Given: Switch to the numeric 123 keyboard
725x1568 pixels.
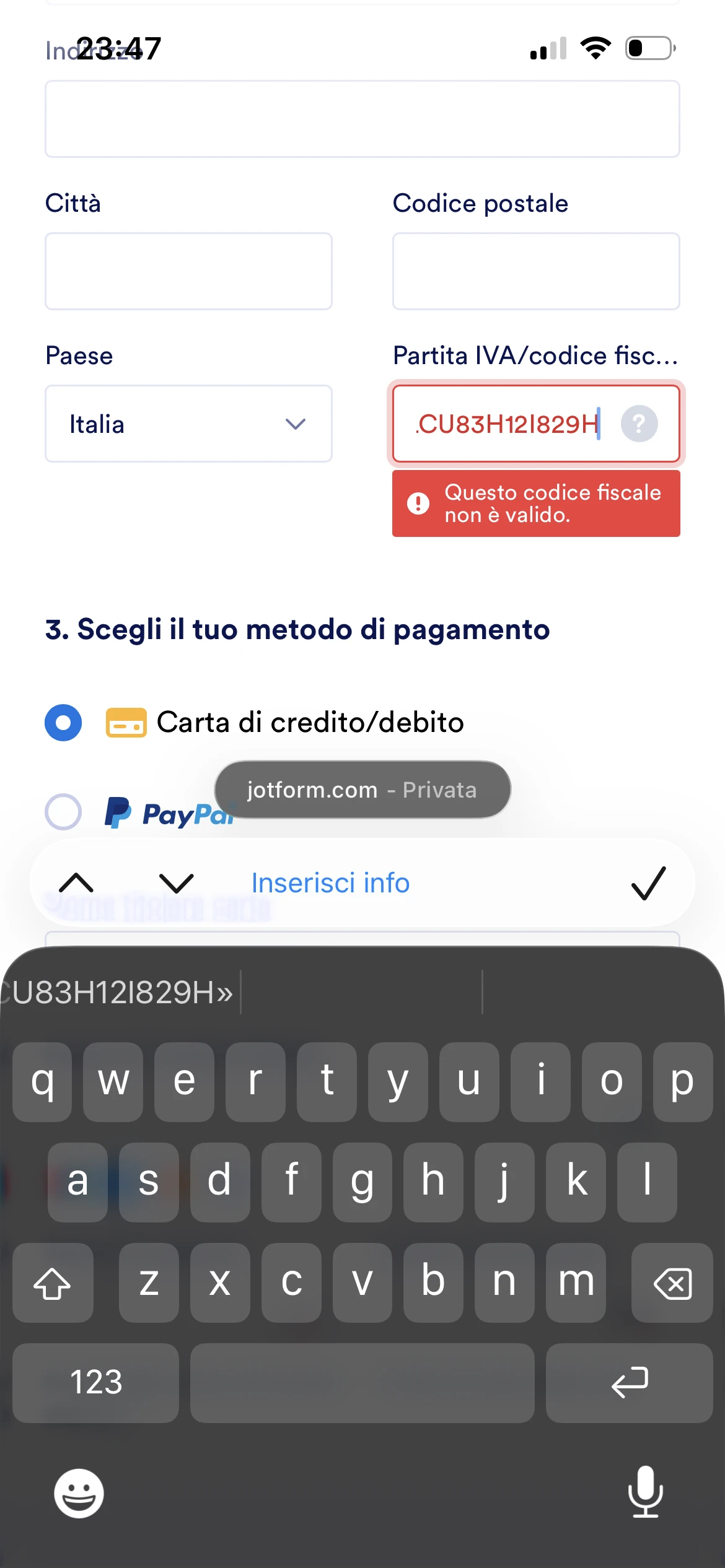Looking at the screenshot, I should coord(95,1383).
